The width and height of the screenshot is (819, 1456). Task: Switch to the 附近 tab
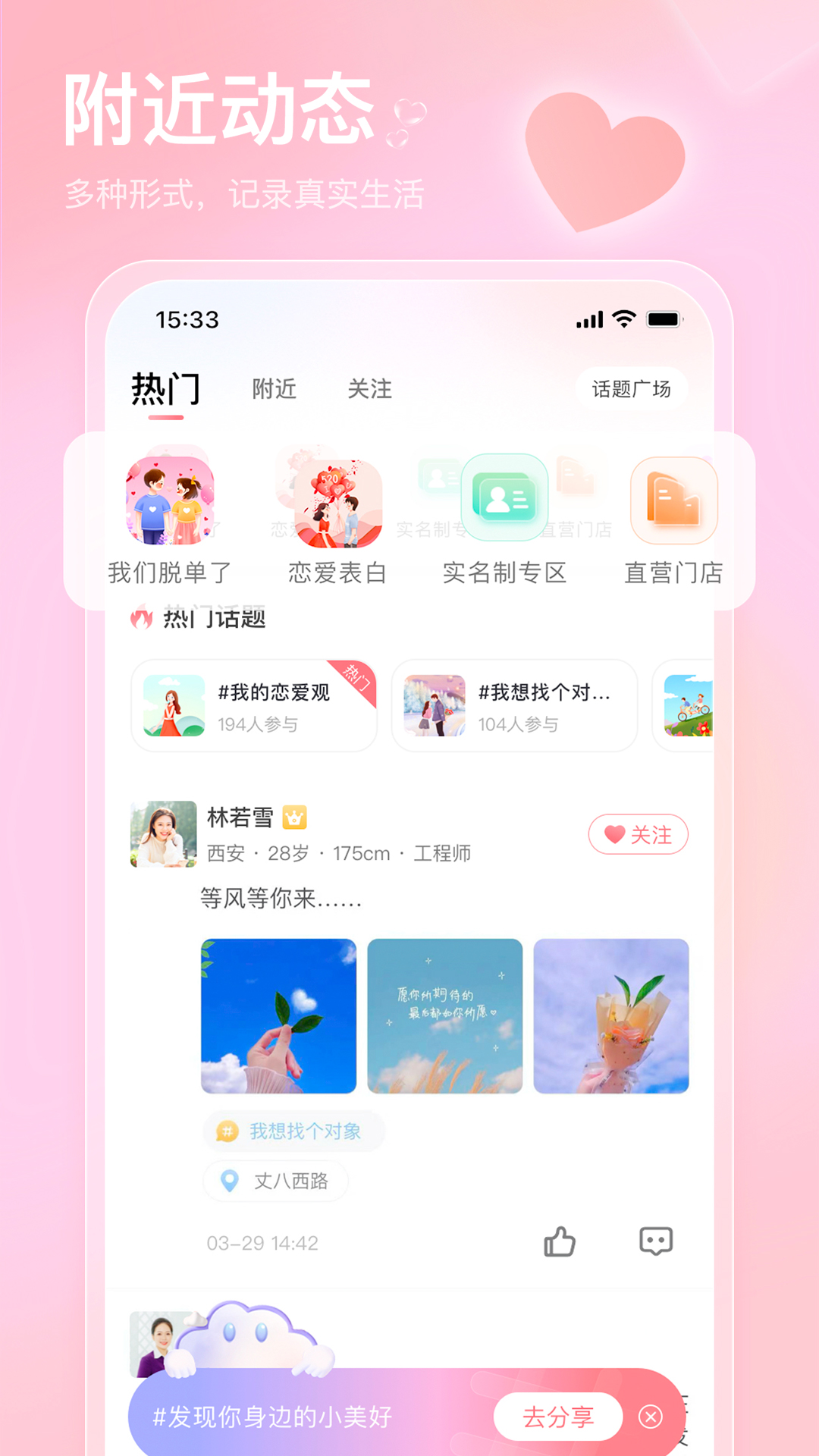tap(276, 390)
